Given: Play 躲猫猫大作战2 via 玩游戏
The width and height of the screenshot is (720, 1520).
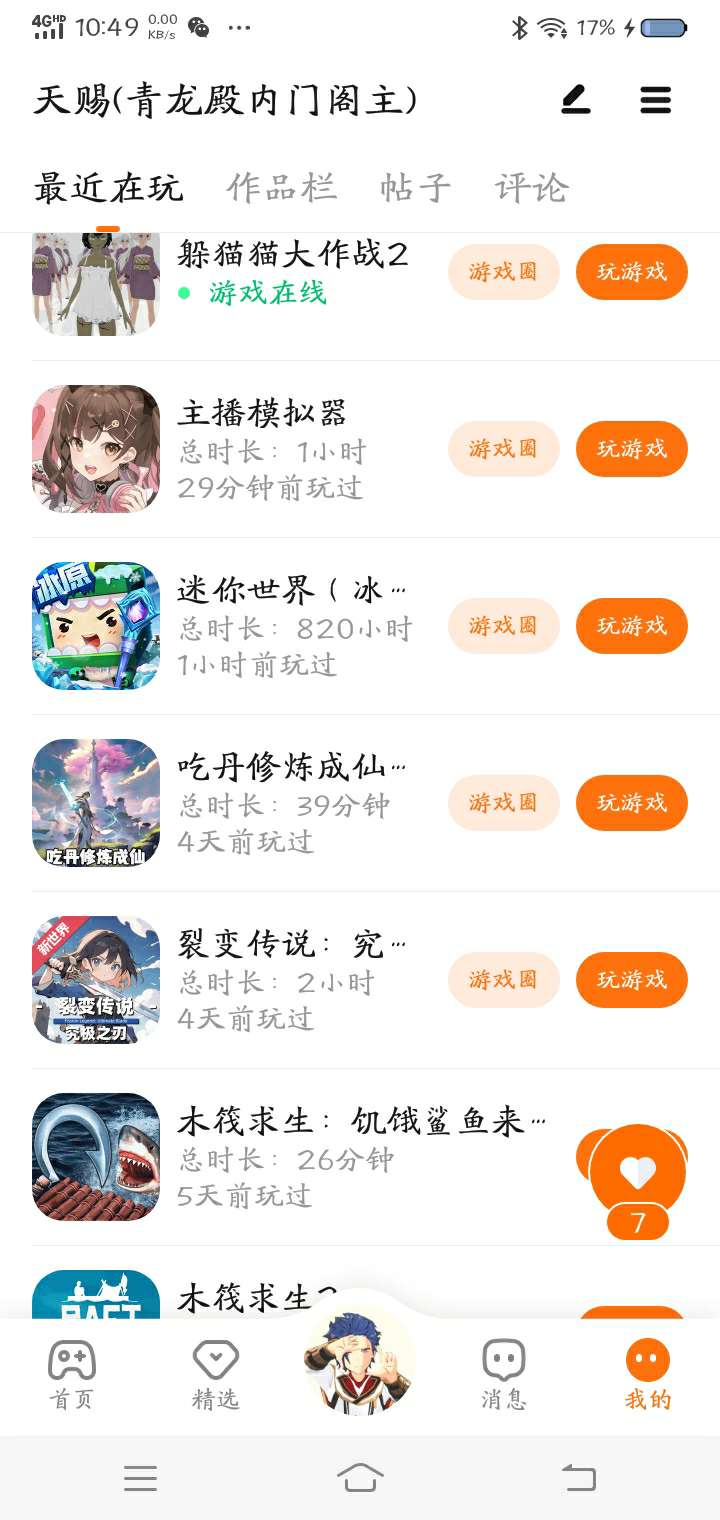Looking at the screenshot, I should (631, 272).
